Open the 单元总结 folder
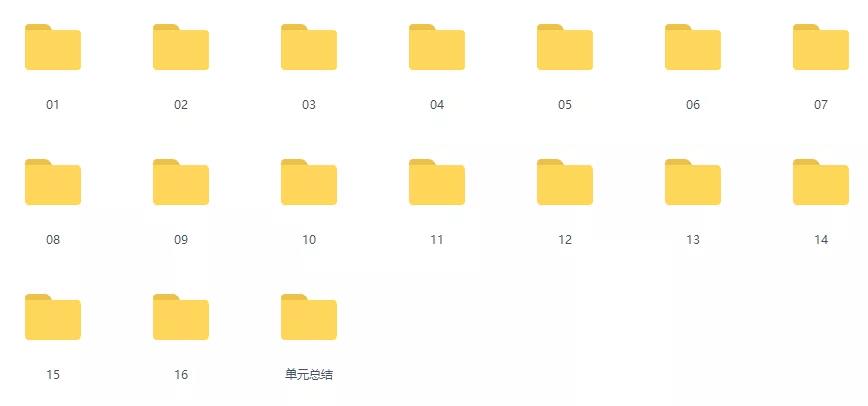This screenshot has width=868, height=406. tap(309, 318)
